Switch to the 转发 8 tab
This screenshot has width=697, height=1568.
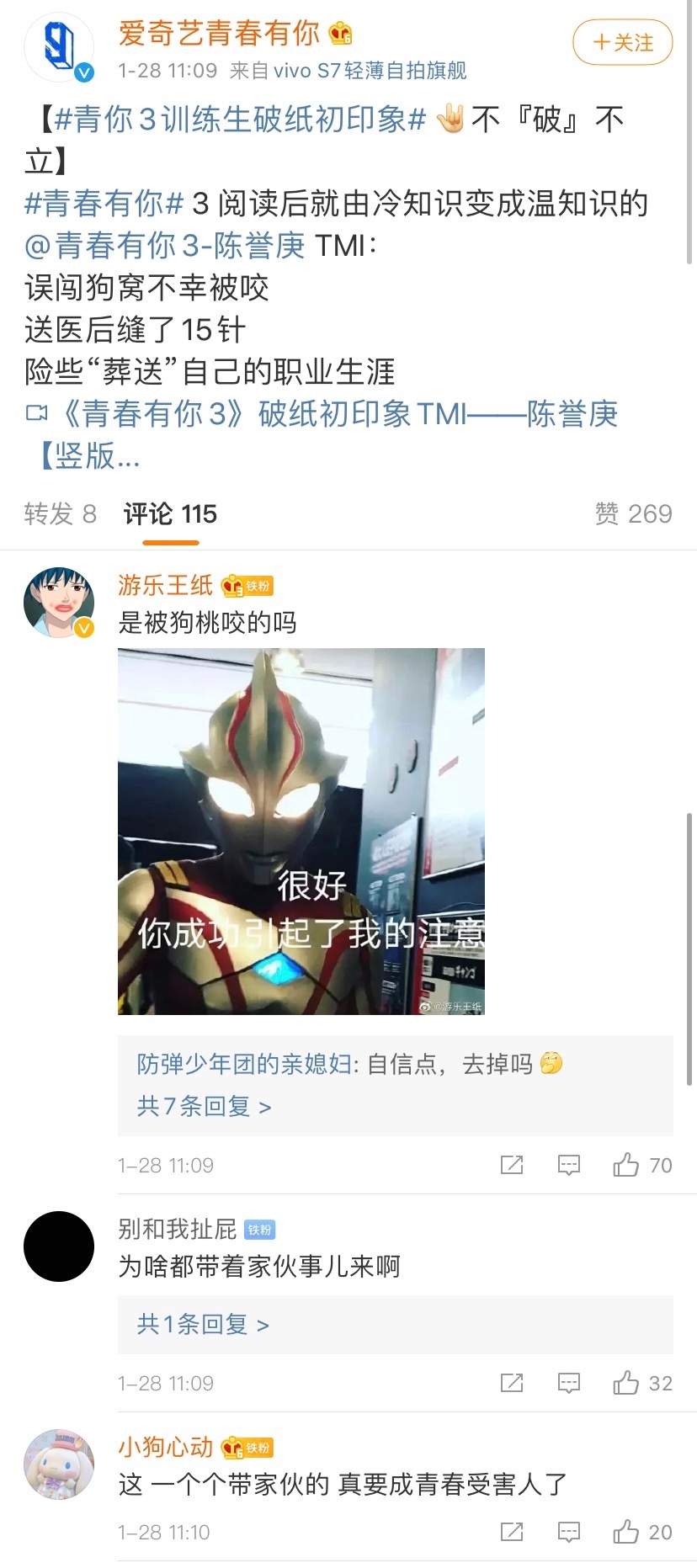point(60,513)
